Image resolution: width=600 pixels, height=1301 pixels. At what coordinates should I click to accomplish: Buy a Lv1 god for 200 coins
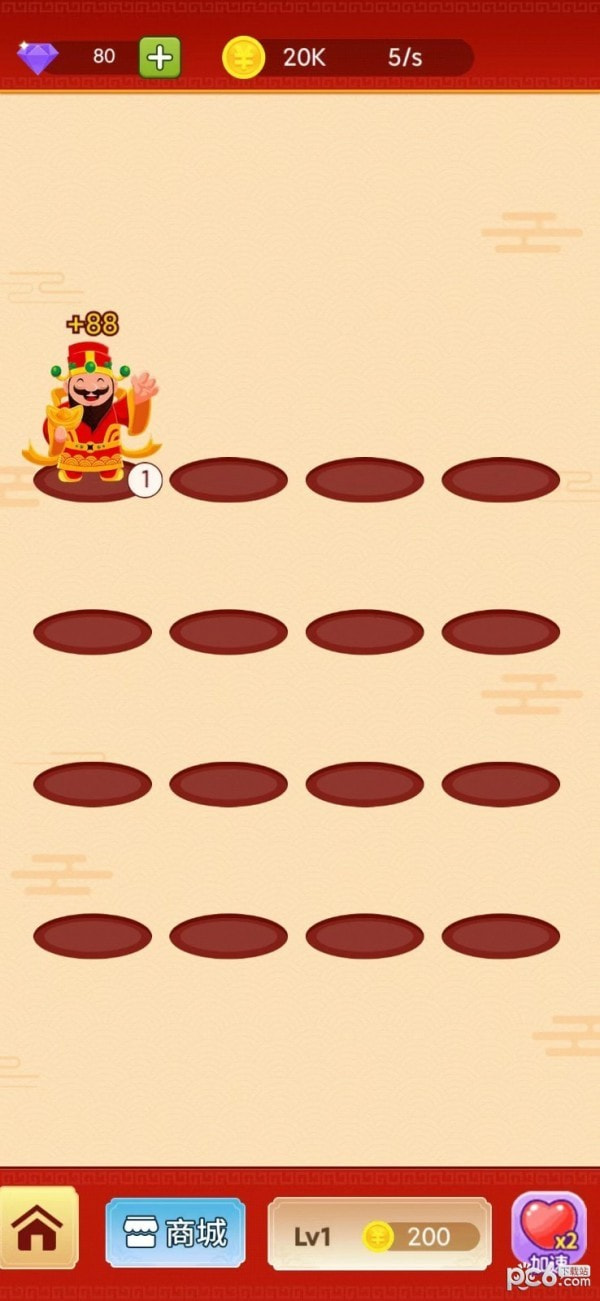point(380,1236)
